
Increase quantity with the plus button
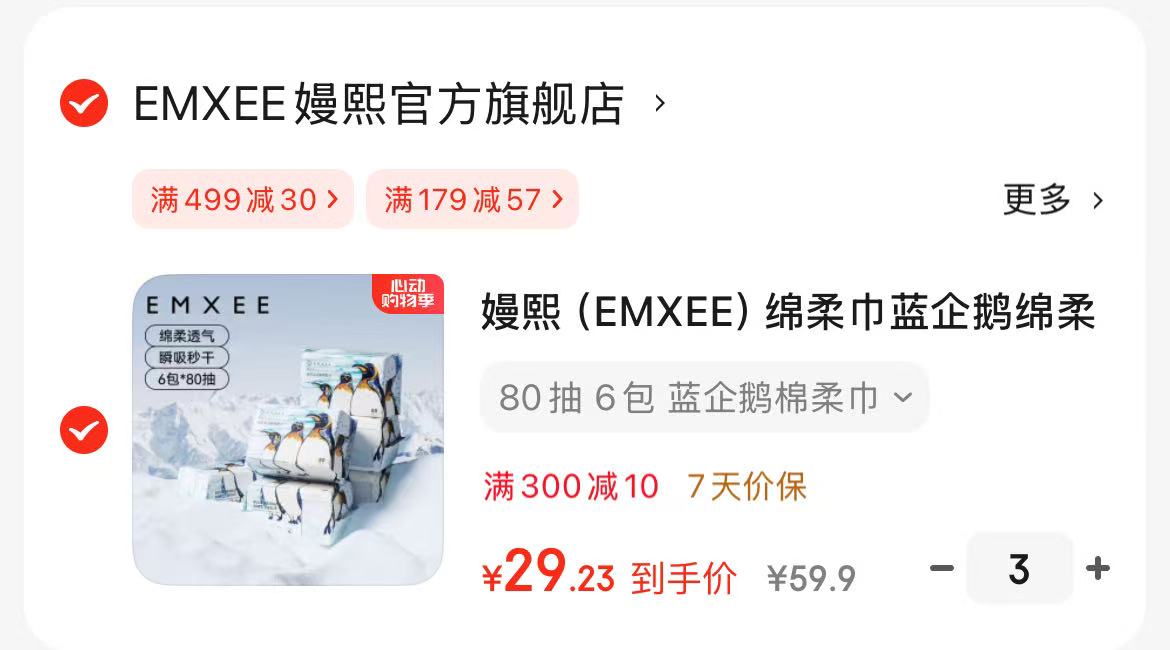tap(1098, 569)
